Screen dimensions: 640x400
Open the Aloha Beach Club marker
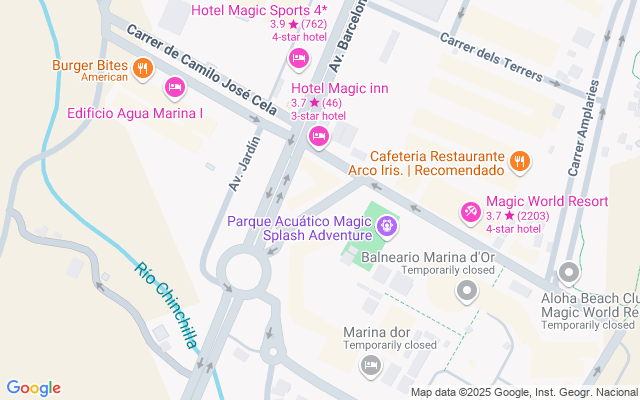click(x=569, y=272)
